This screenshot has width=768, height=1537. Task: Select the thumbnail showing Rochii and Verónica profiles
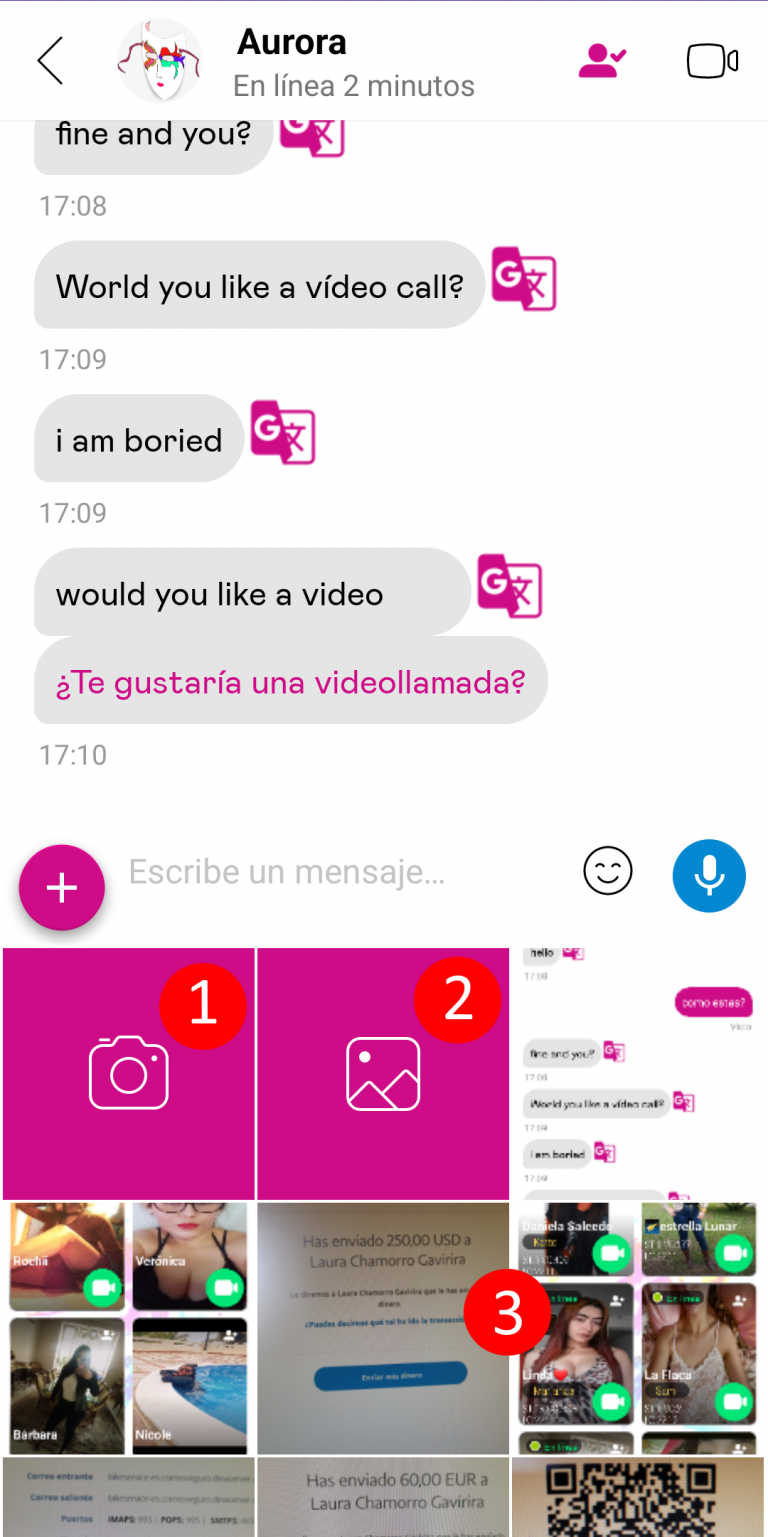point(128,1328)
